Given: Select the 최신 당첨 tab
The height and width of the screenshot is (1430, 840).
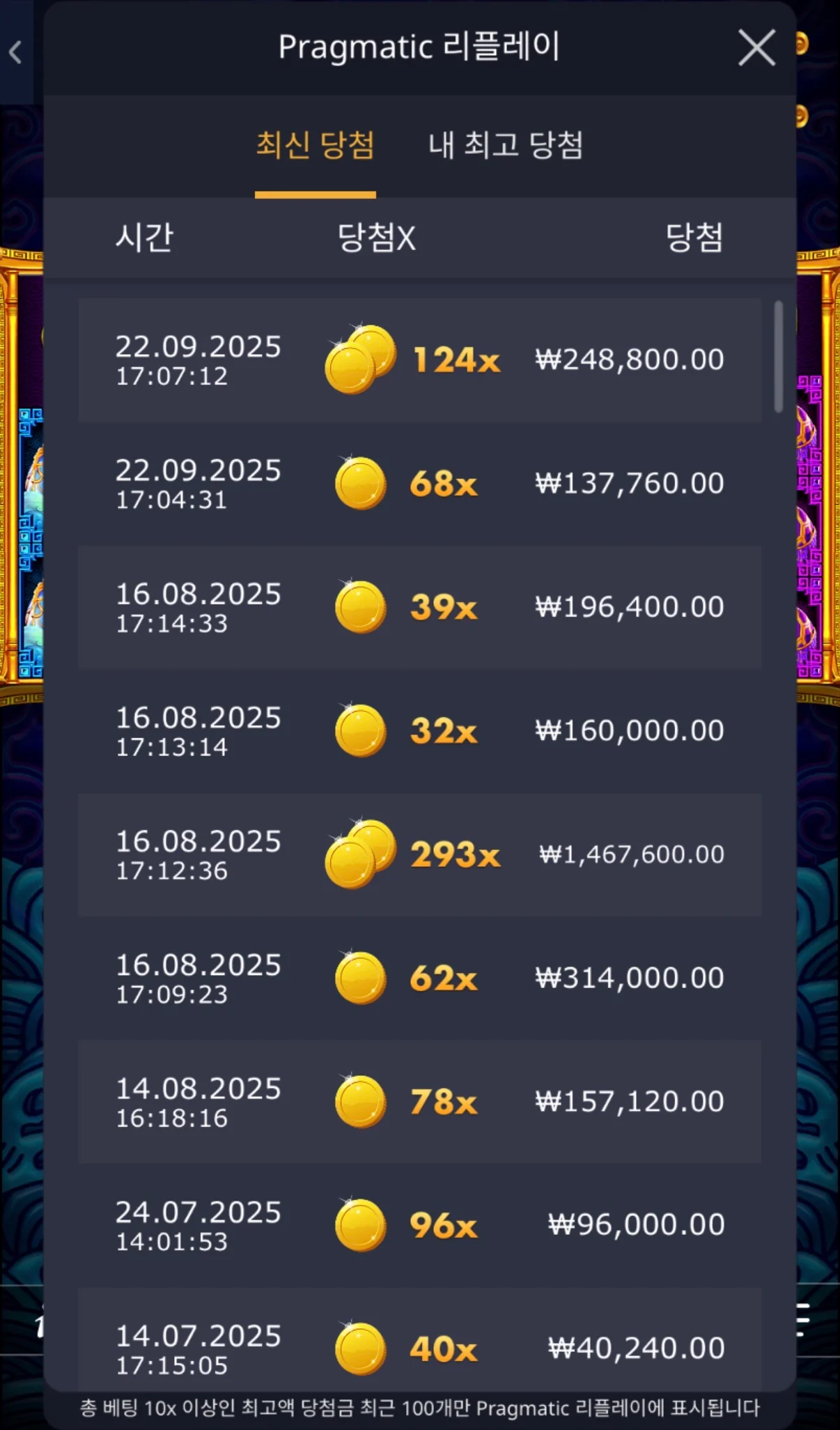Looking at the screenshot, I should 316,145.
